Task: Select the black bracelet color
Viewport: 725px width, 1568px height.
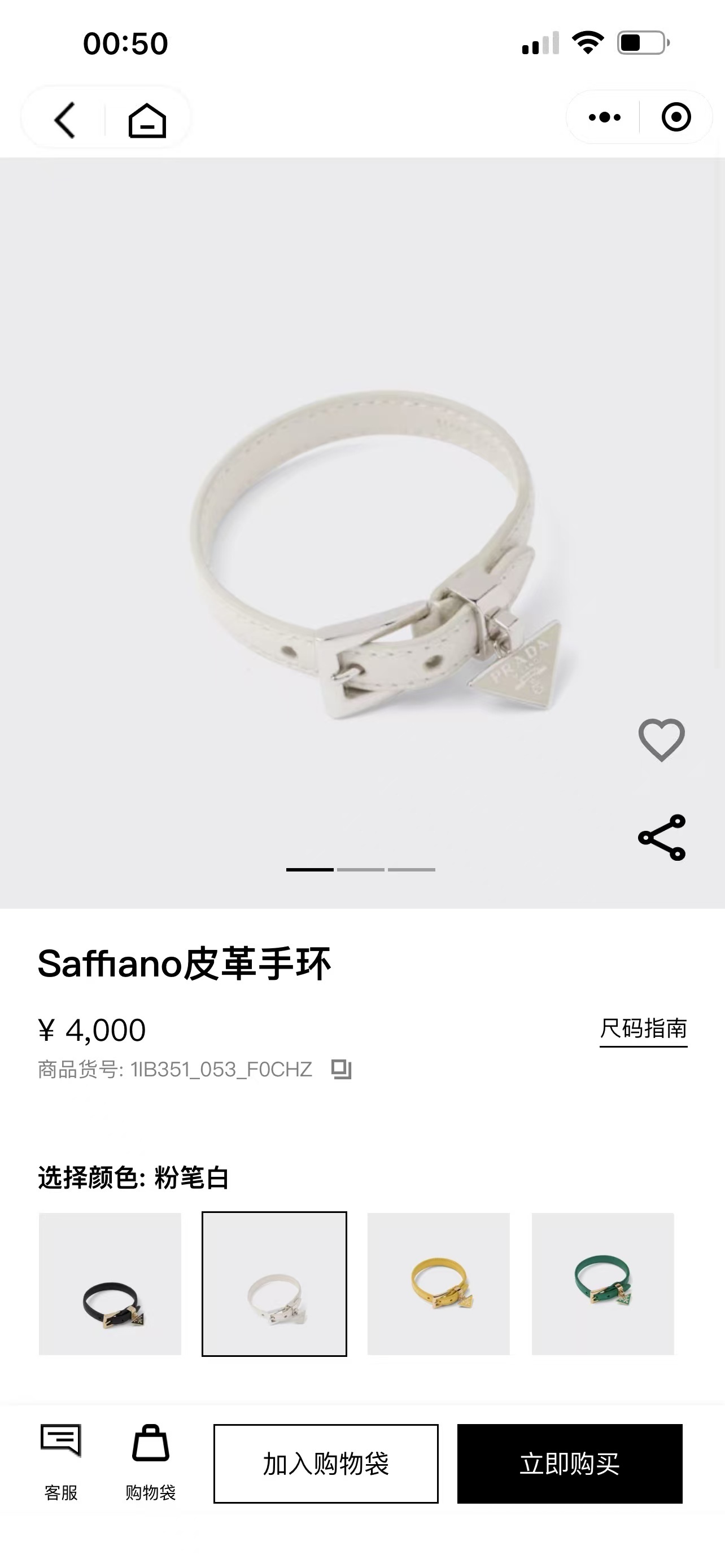Action: pyautogui.click(x=110, y=1284)
